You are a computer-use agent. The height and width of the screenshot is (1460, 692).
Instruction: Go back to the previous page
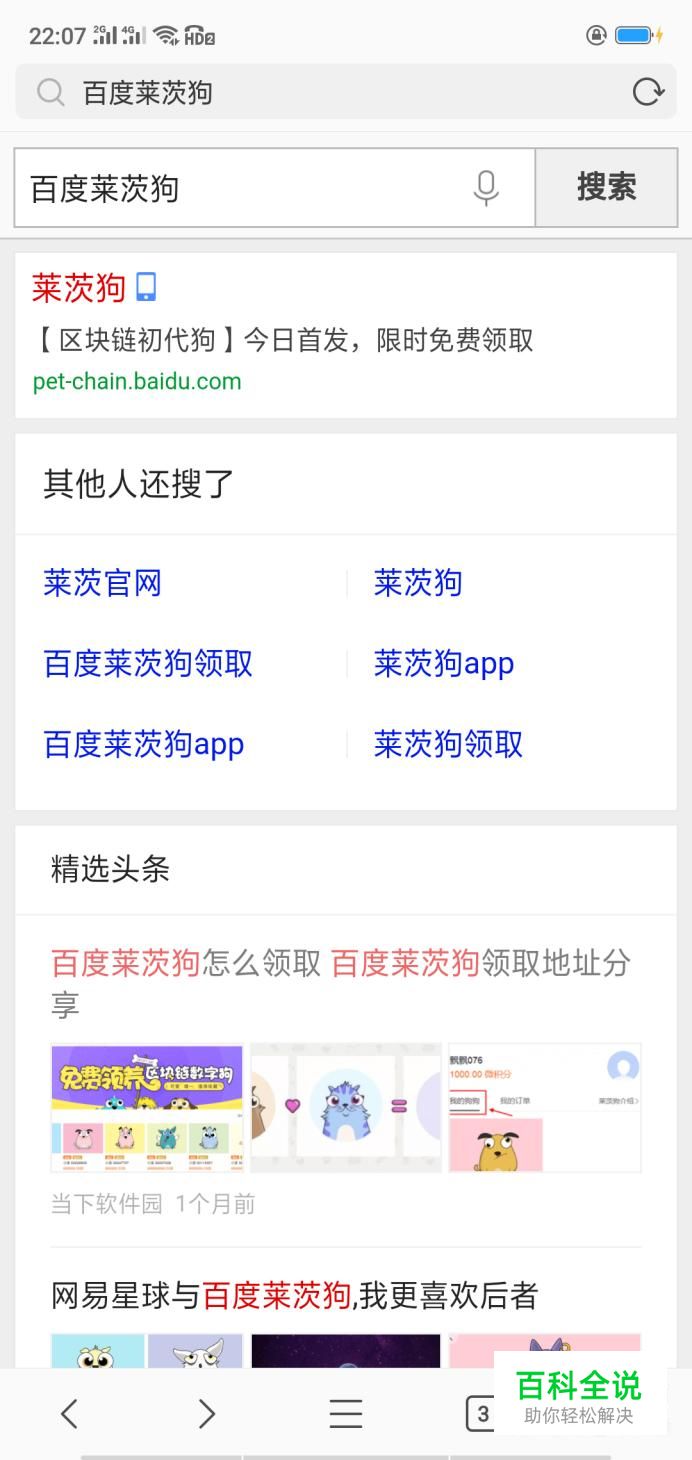pos(69,1413)
